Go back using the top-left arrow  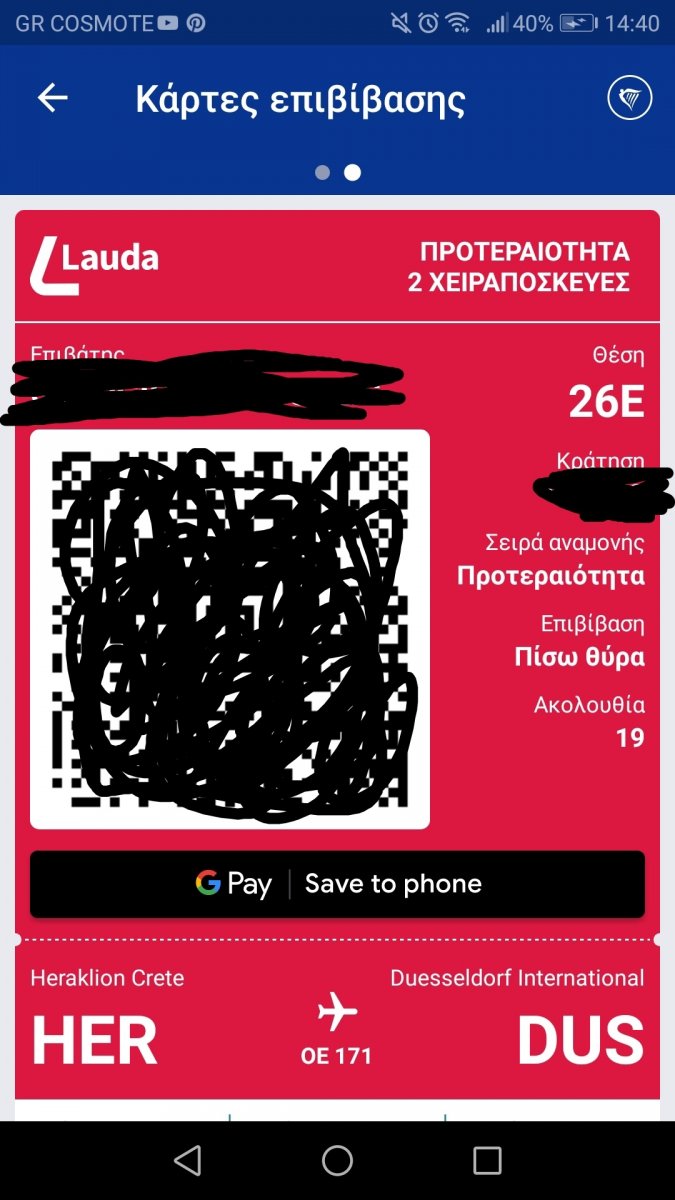[x=52, y=98]
